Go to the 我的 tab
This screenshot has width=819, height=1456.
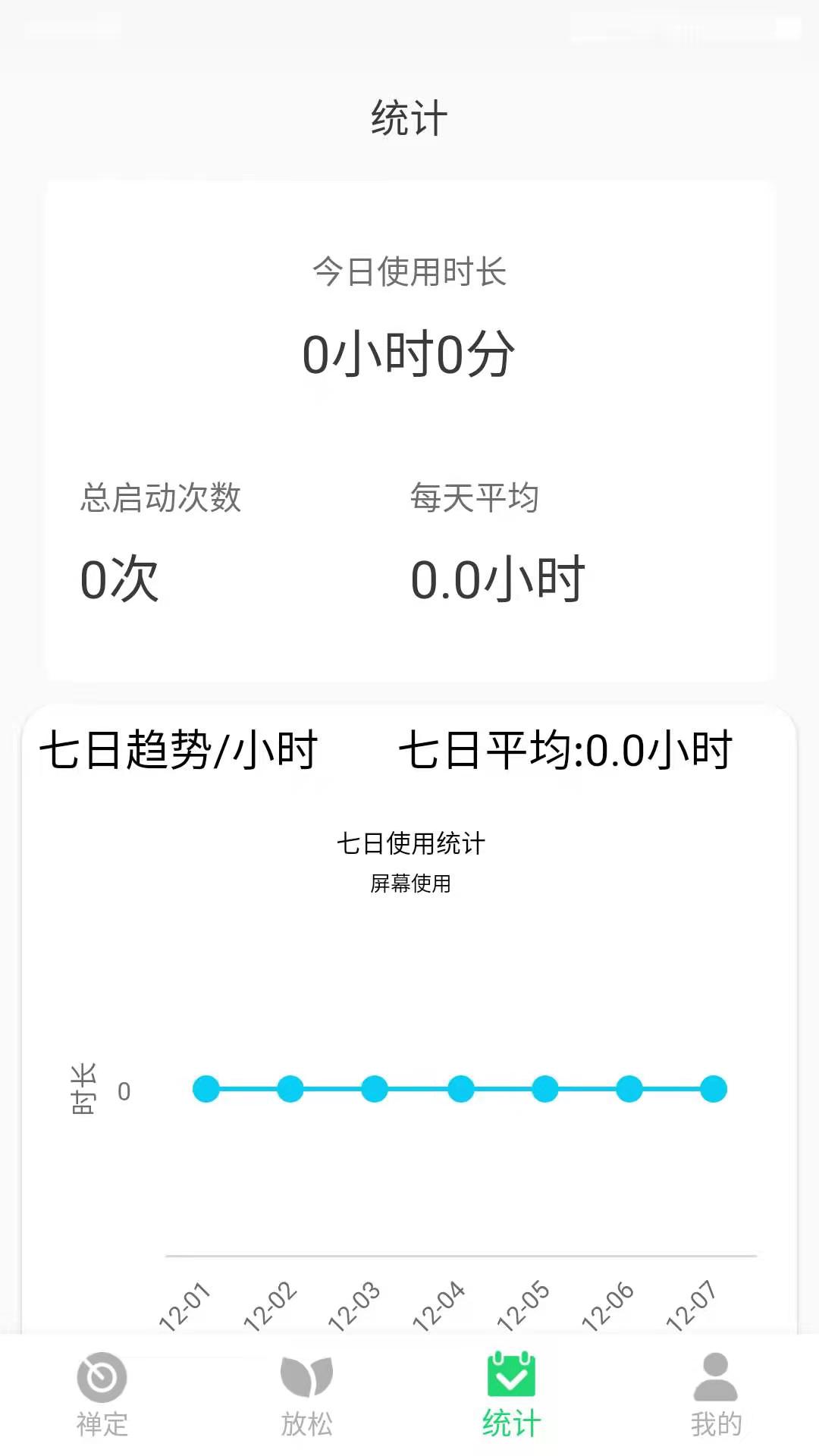[x=715, y=1394]
